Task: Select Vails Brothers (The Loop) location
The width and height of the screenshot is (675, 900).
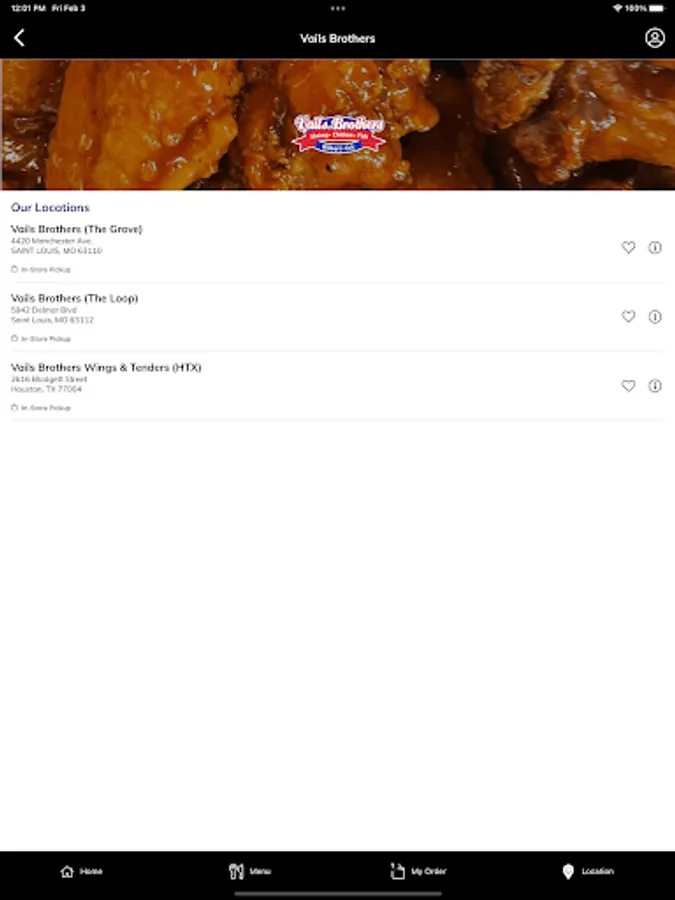Action: [75, 299]
